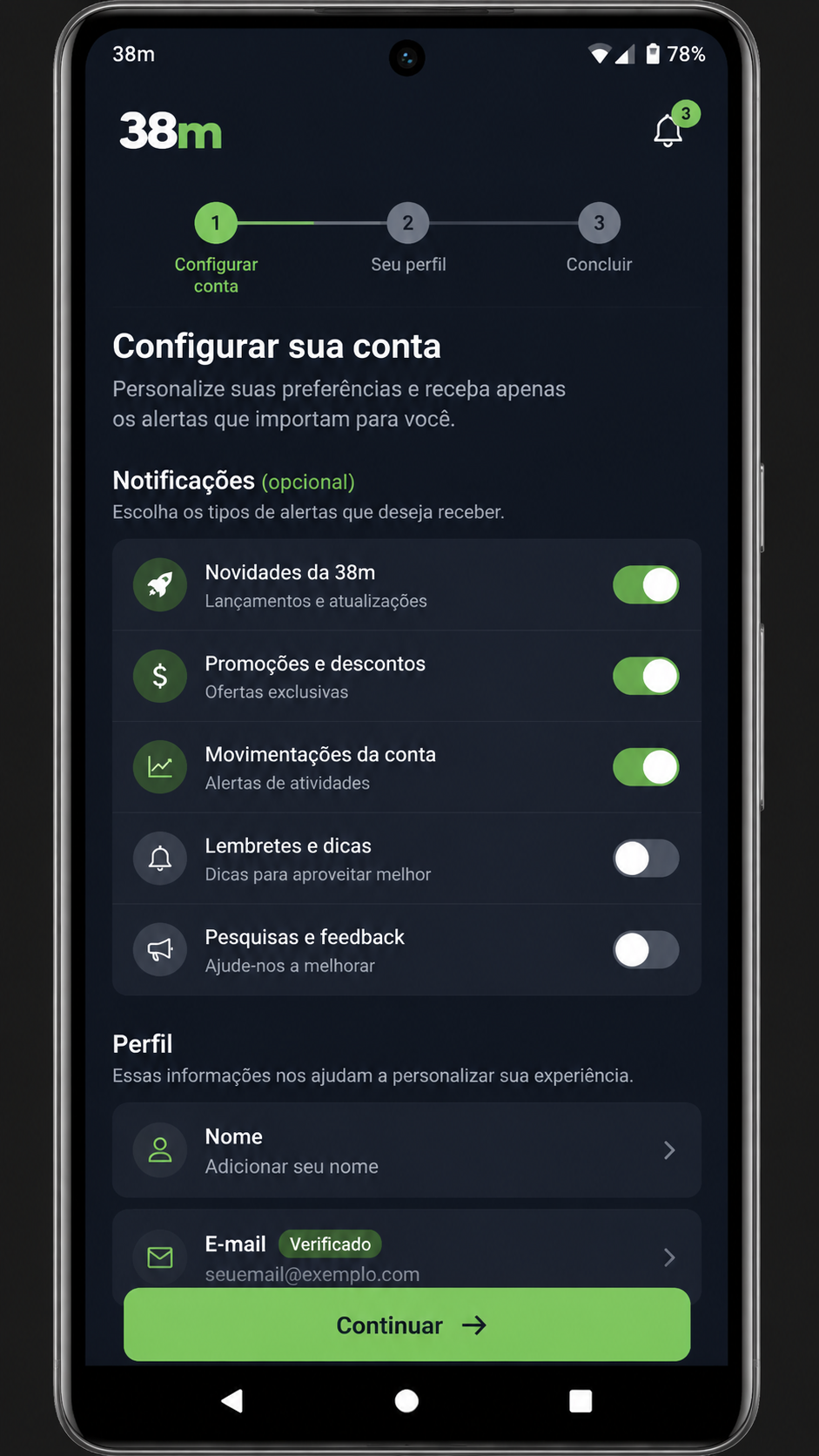Open the notifications bell
Screen dimensions: 819x1456
[668, 131]
